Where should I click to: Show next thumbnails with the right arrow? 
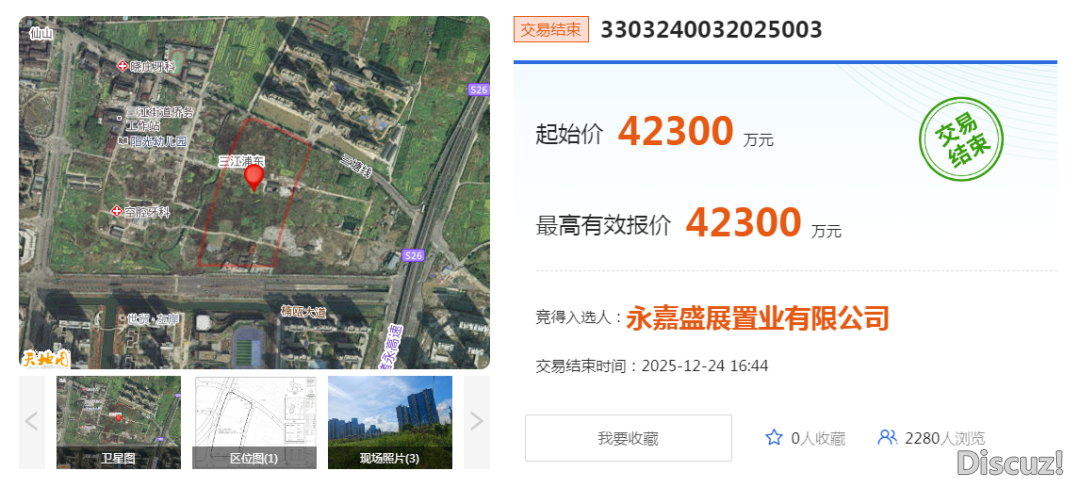pyautogui.click(x=476, y=421)
